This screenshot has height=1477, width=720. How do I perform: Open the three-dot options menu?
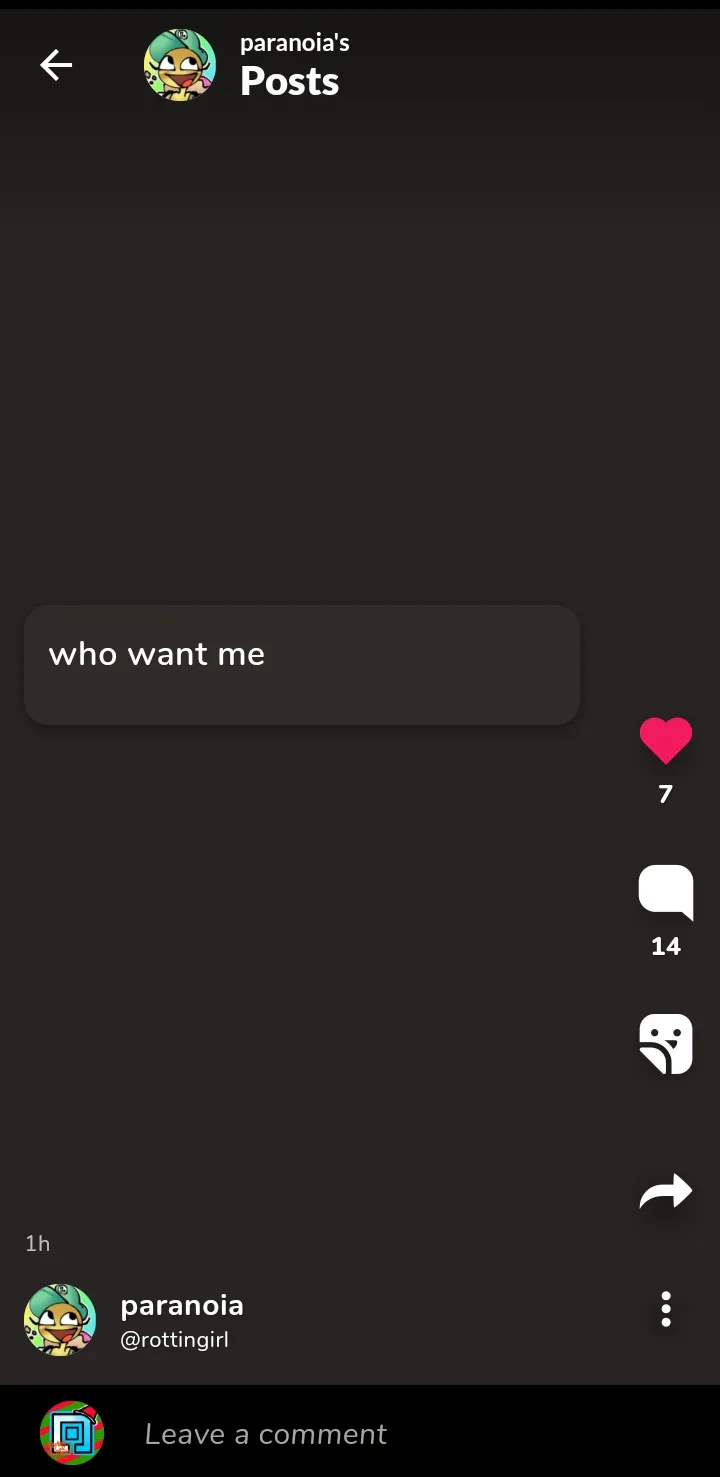pyautogui.click(x=666, y=1309)
